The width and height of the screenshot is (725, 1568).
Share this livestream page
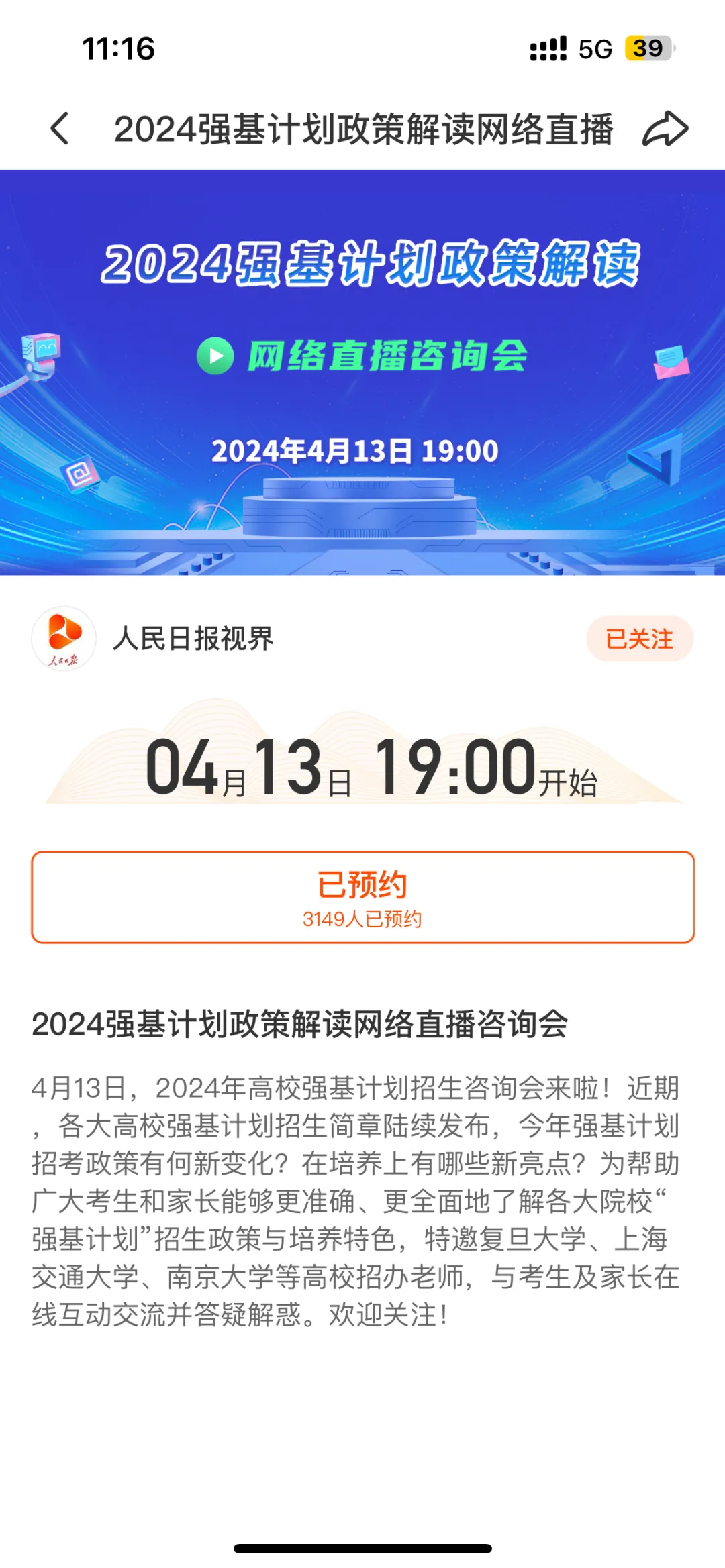(x=665, y=128)
